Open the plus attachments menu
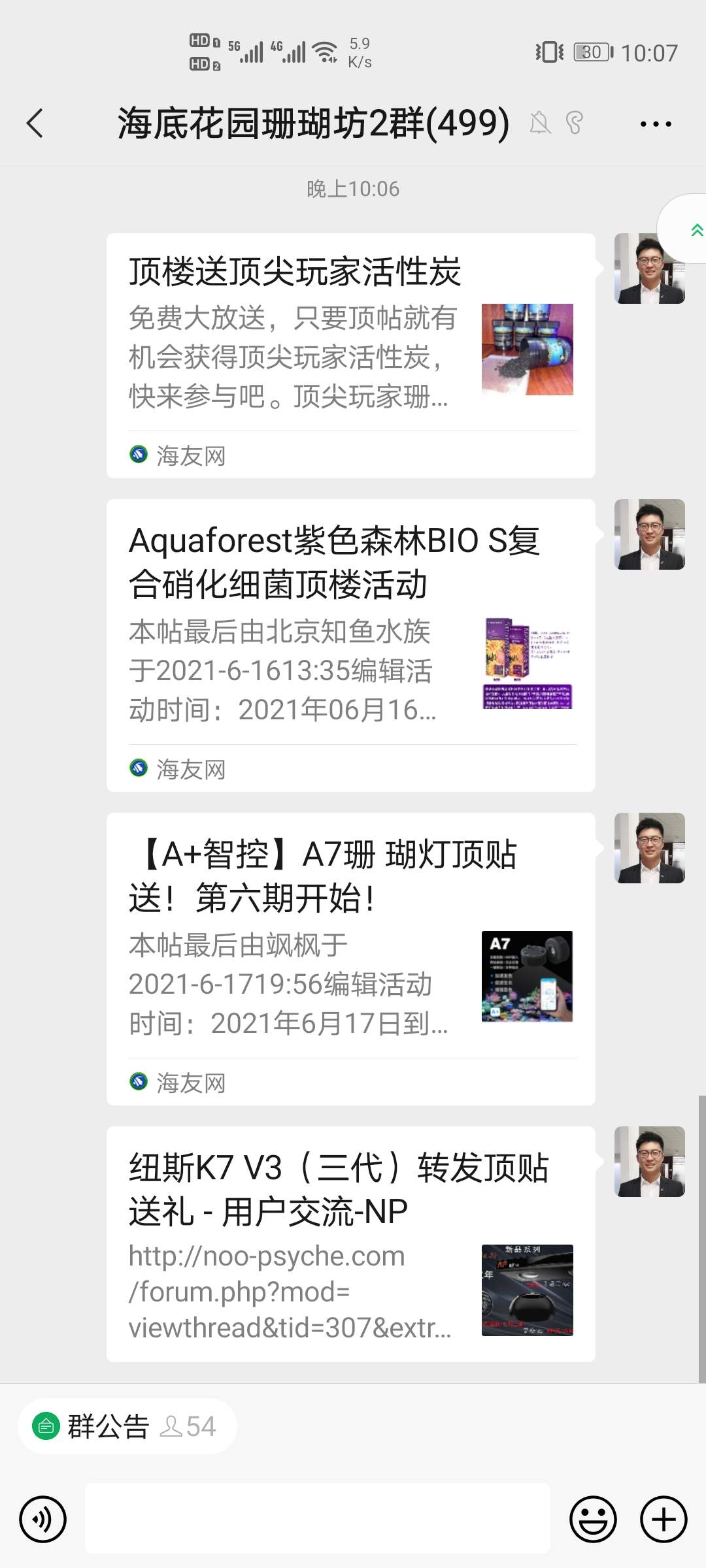This screenshot has height=1568, width=706. pyautogui.click(x=664, y=1519)
